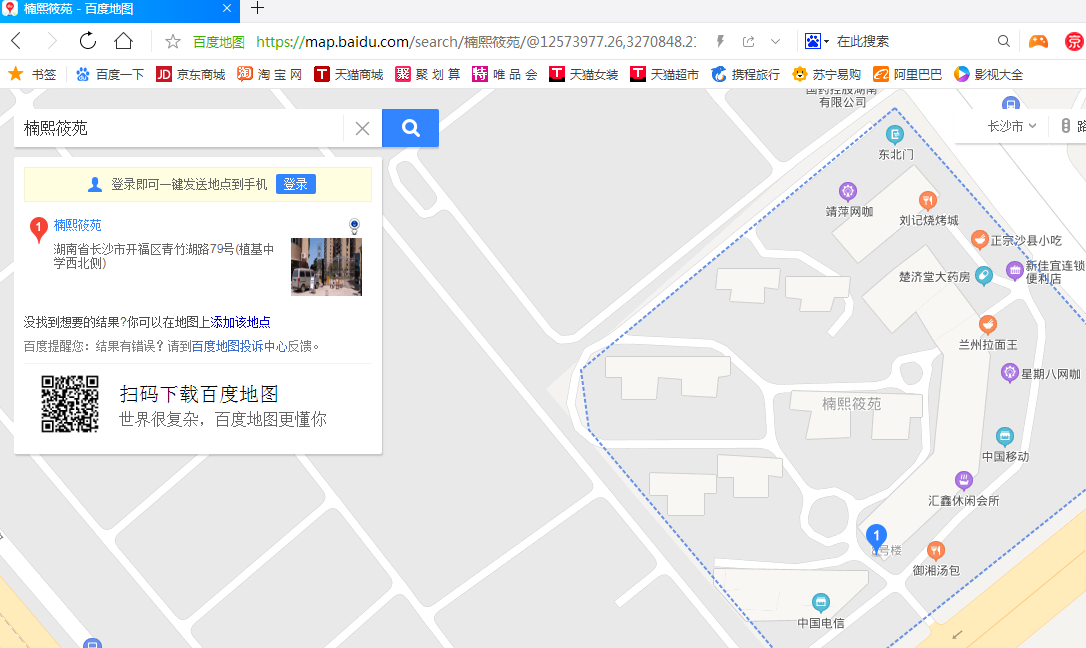Open 京东商城 bookmark
Image resolution: width=1086 pixels, height=648 pixels.
tap(190, 74)
